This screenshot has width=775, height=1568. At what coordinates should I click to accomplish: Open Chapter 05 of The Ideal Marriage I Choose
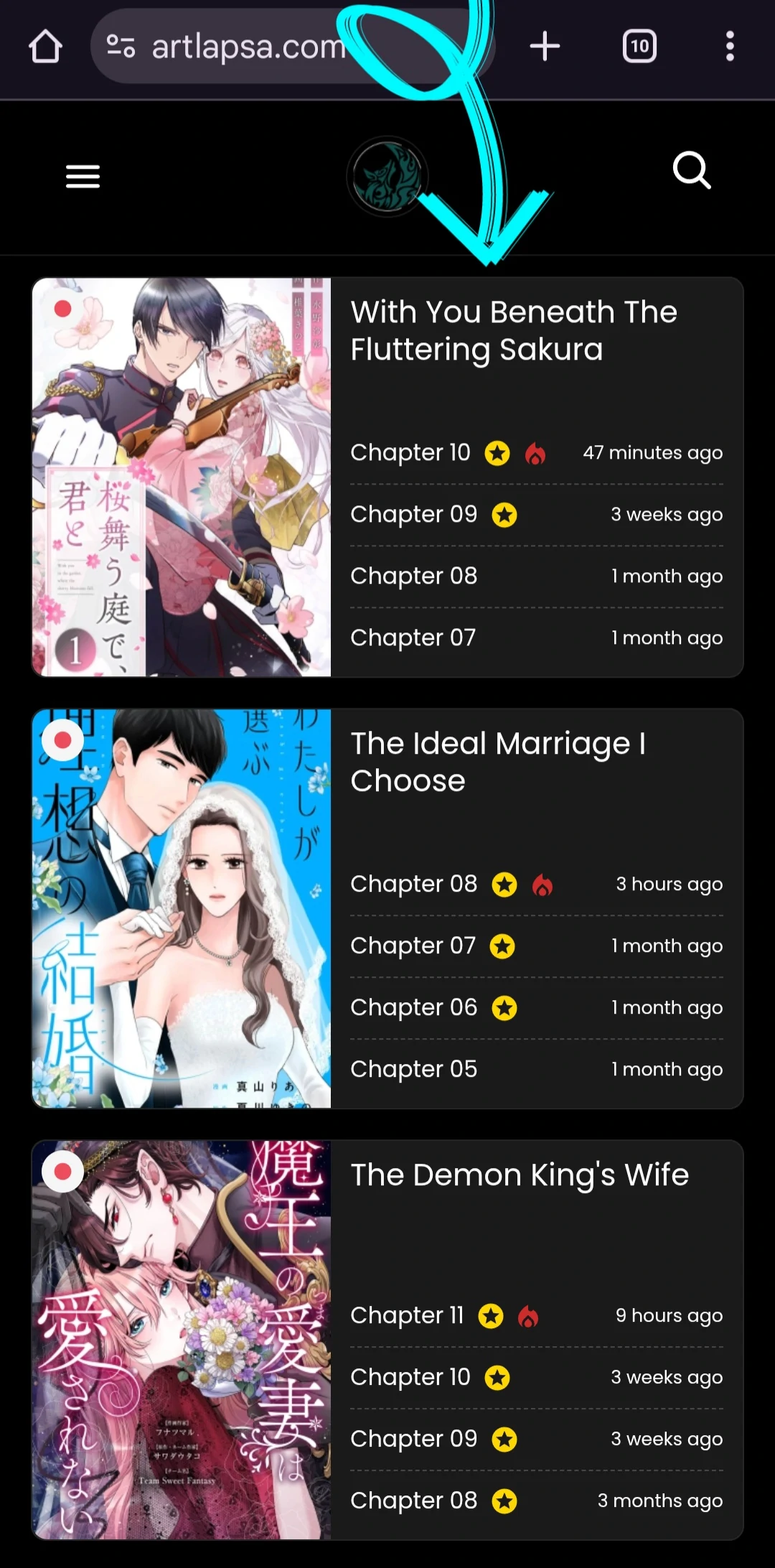(x=413, y=1069)
